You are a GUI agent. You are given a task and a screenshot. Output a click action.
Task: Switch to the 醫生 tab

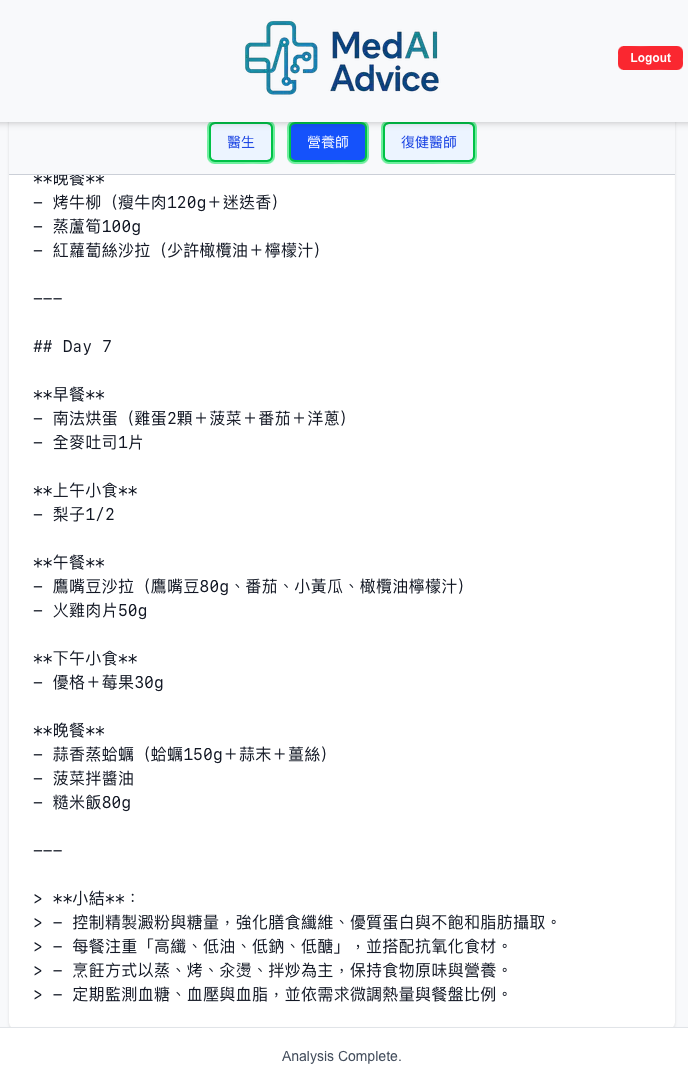point(241,142)
